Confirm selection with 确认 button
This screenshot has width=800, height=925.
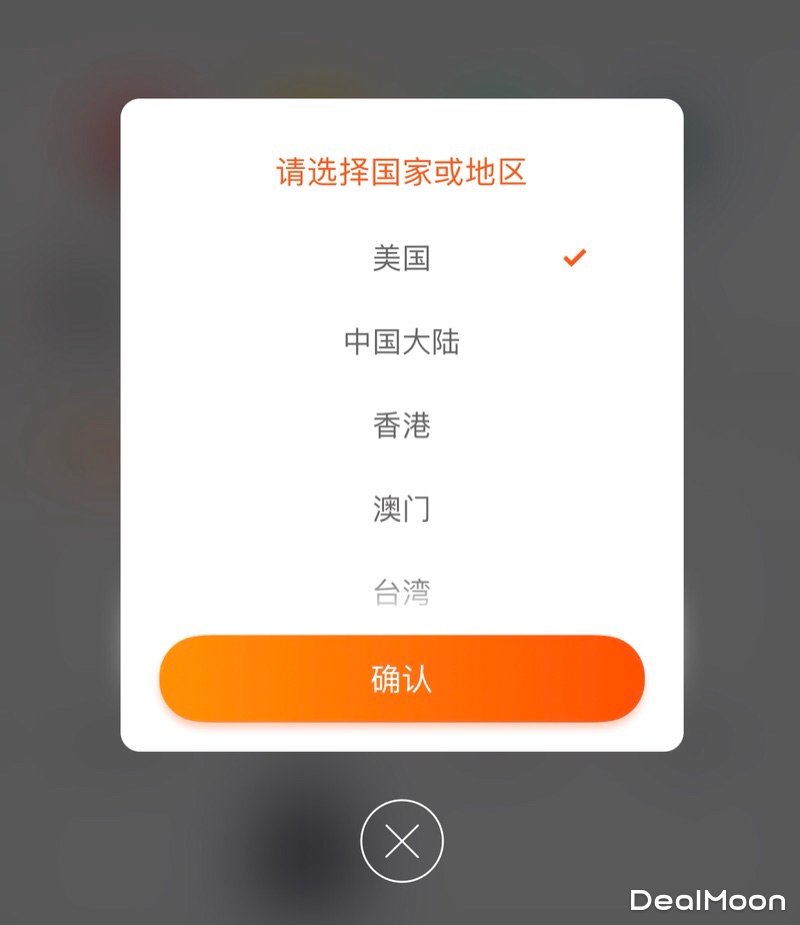click(x=401, y=679)
